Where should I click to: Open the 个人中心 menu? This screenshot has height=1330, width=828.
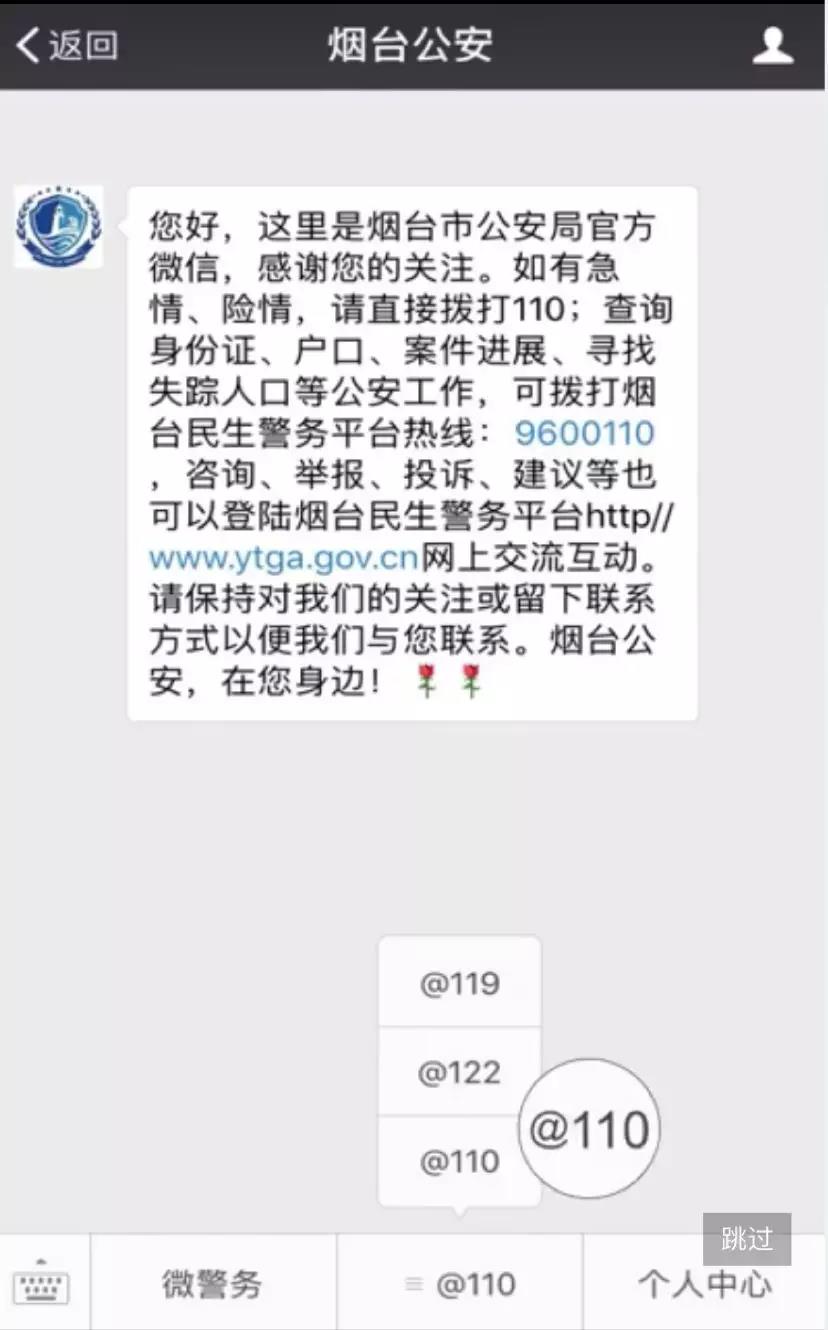tap(703, 1283)
